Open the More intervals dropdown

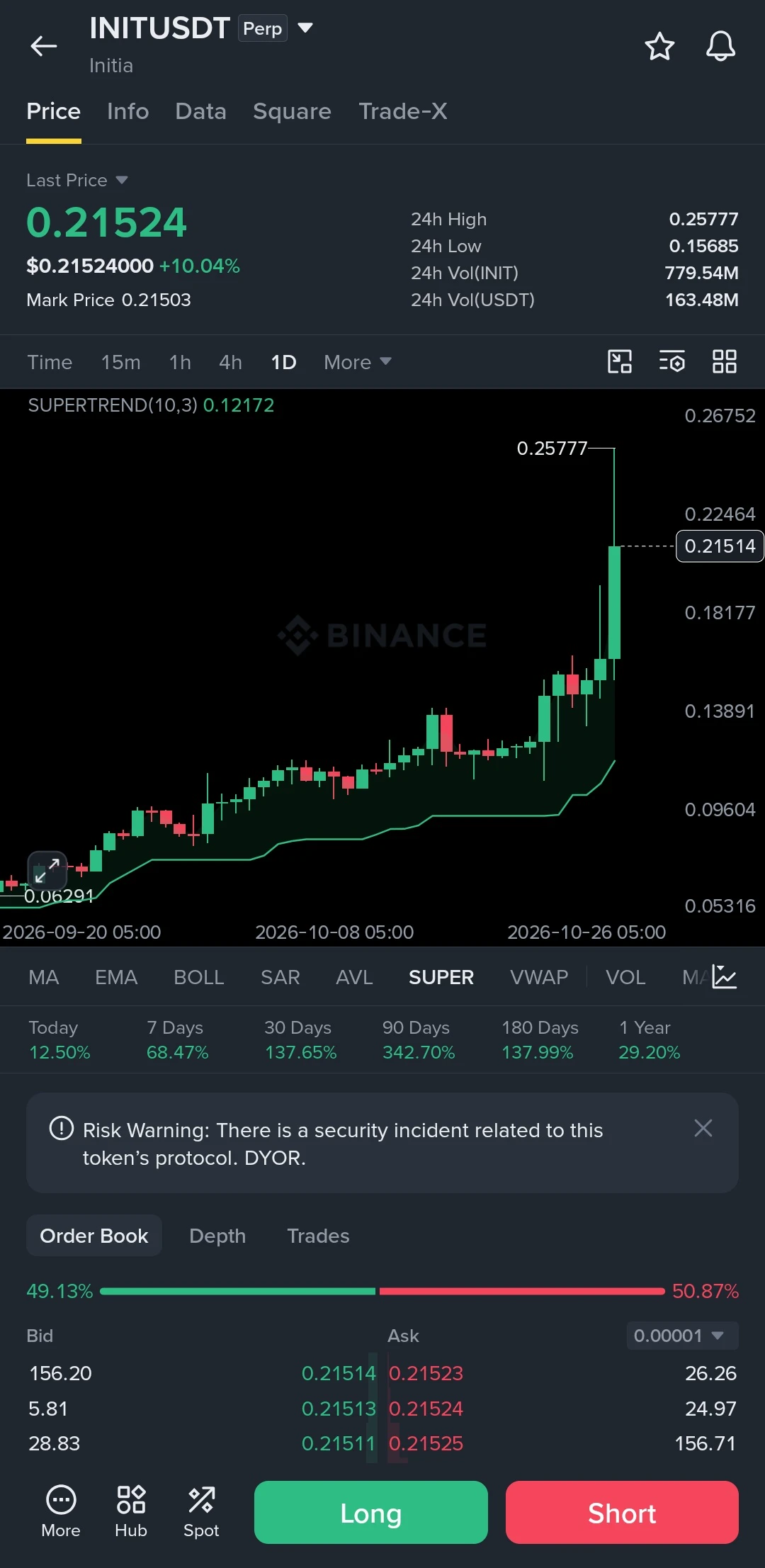point(357,362)
